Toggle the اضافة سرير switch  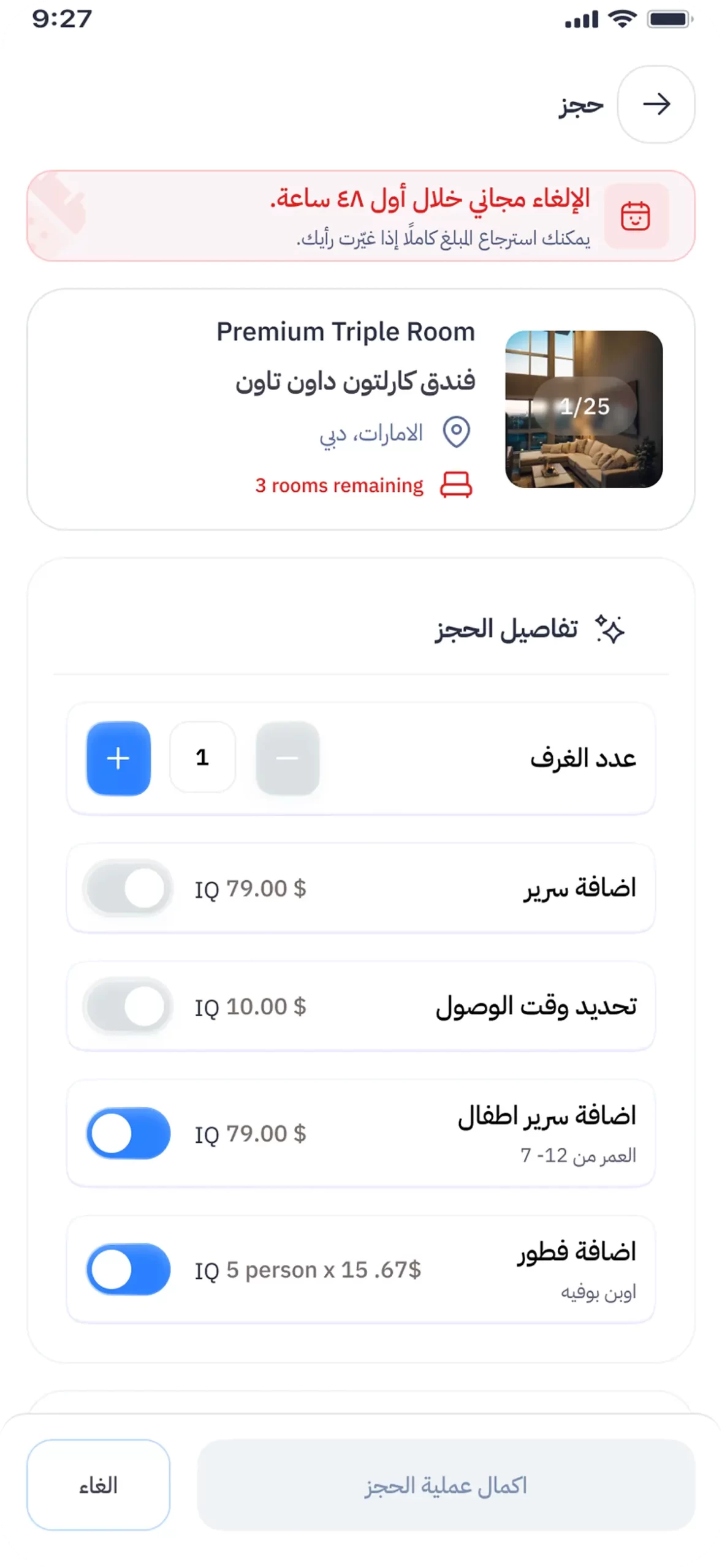pyautogui.click(x=128, y=888)
